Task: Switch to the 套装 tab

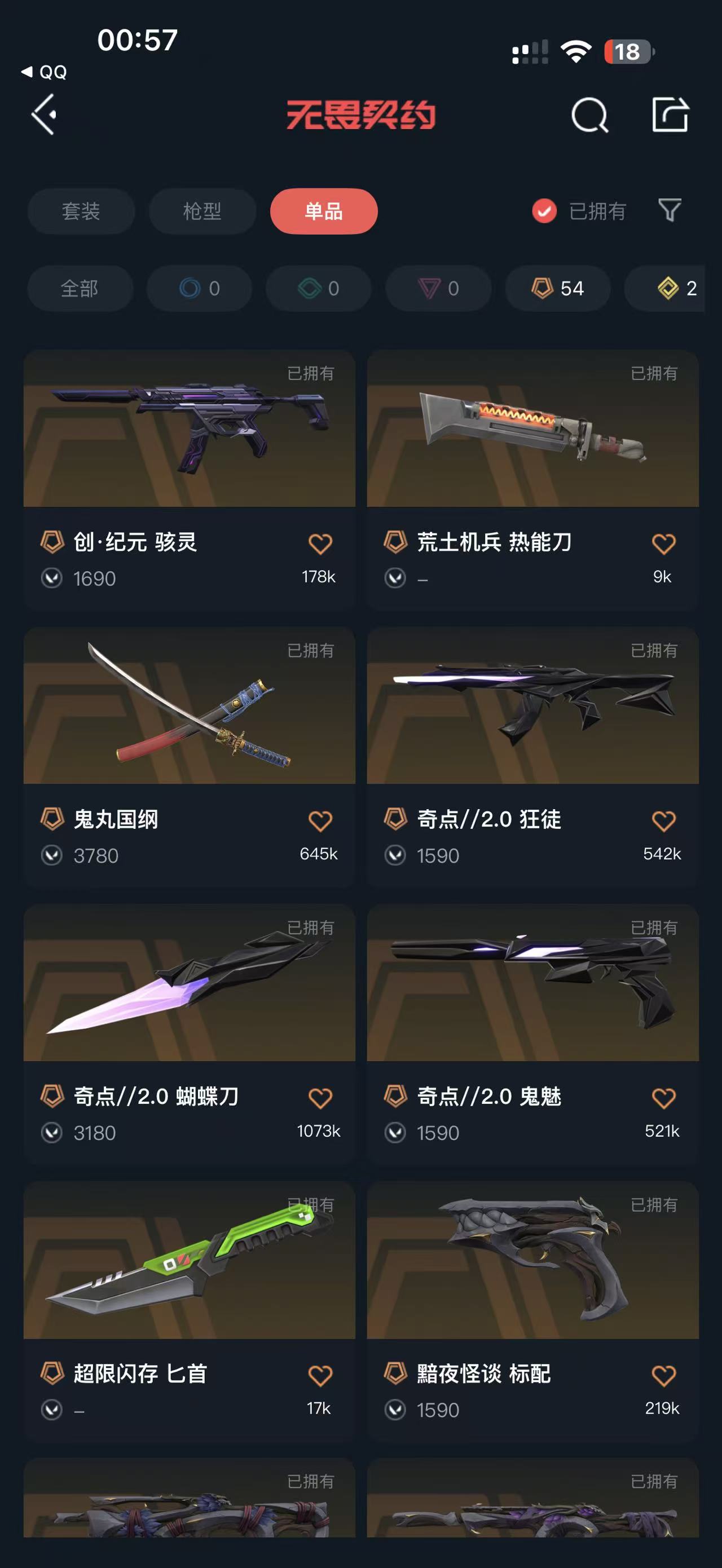Action: 81,211
